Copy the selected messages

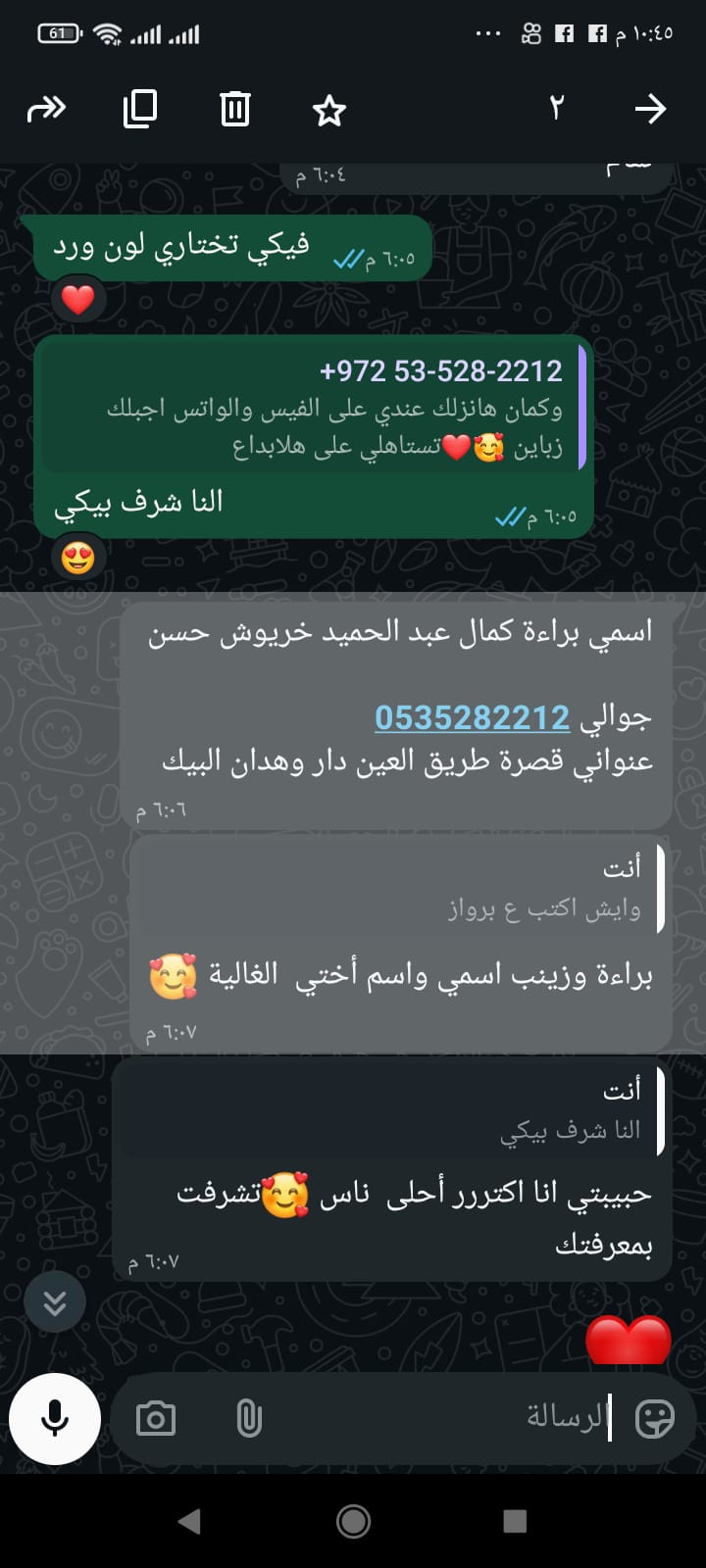point(140,109)
